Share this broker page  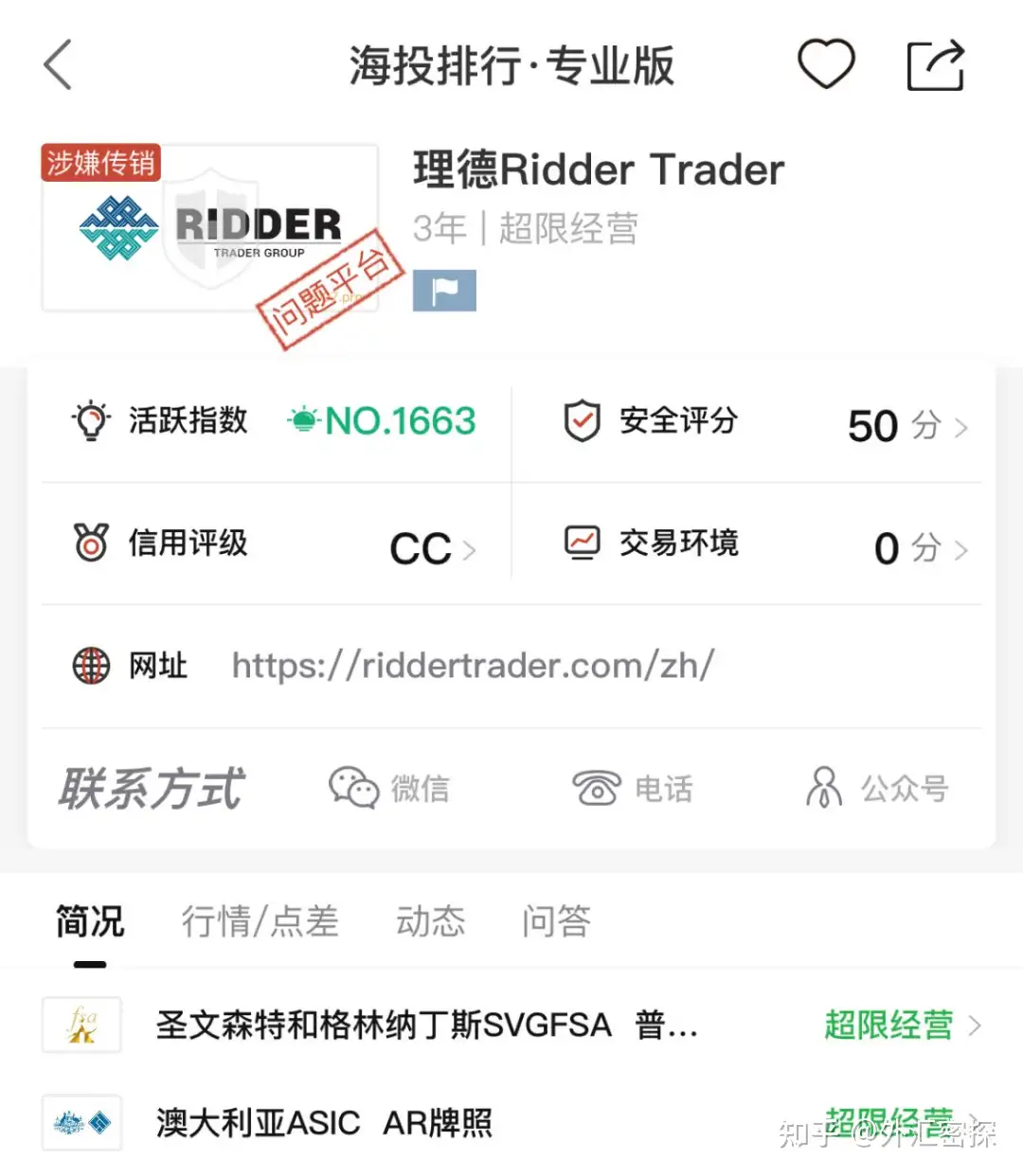point(935,65)
